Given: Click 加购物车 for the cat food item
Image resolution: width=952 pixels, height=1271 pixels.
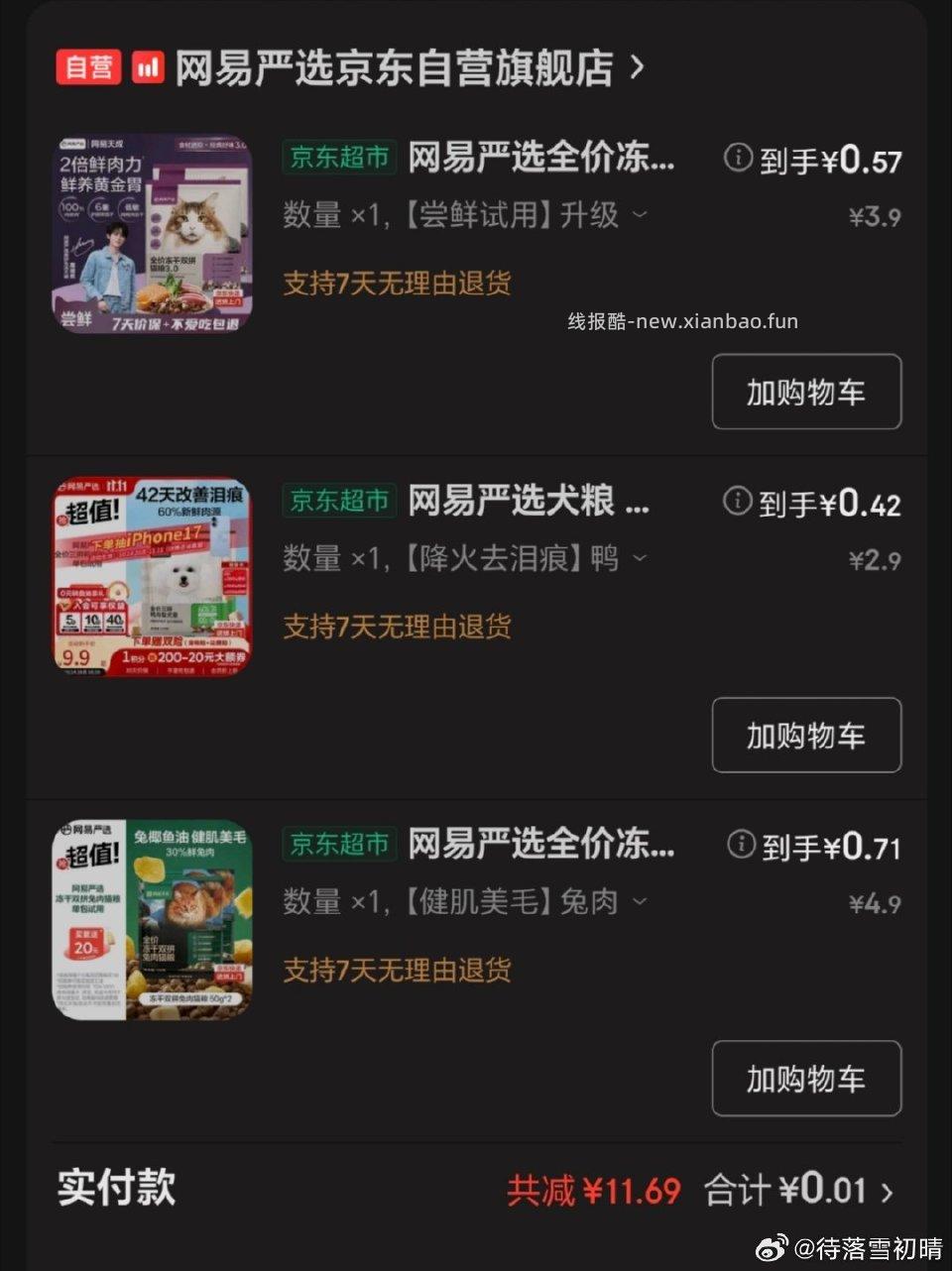Looking at the screenshot, I should coord(806,393).
